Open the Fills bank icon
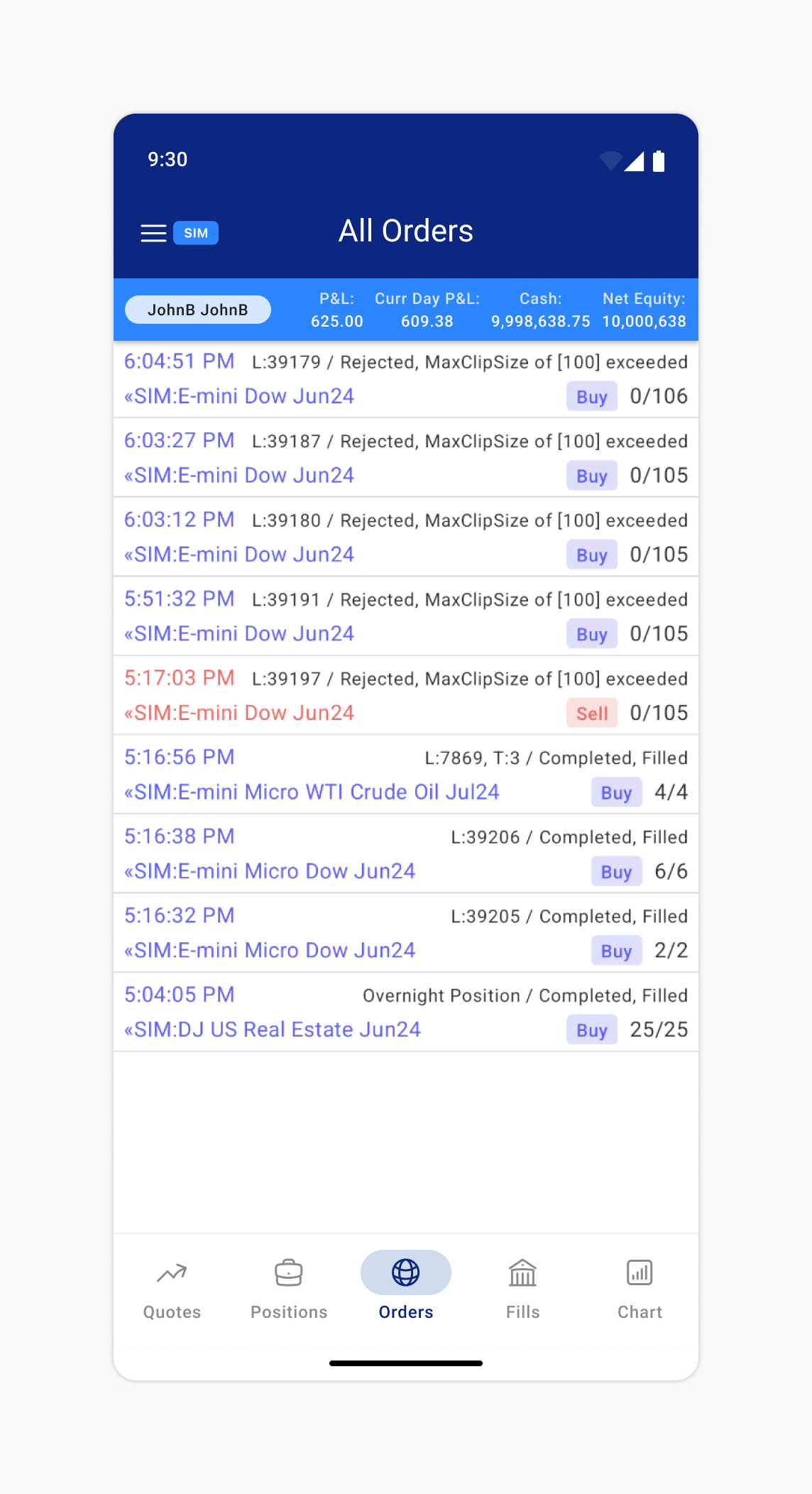Viewport: 812px width, 1494px height. coord(522,1273)
